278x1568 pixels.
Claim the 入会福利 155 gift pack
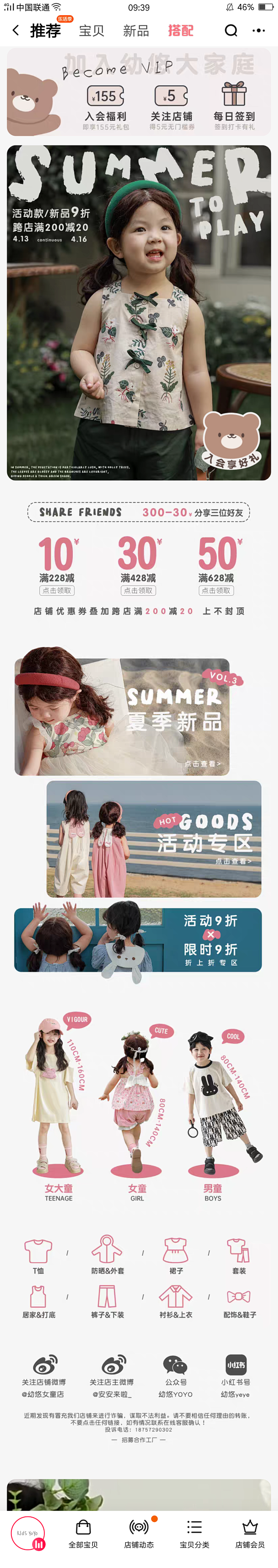[x=106, y=107]
